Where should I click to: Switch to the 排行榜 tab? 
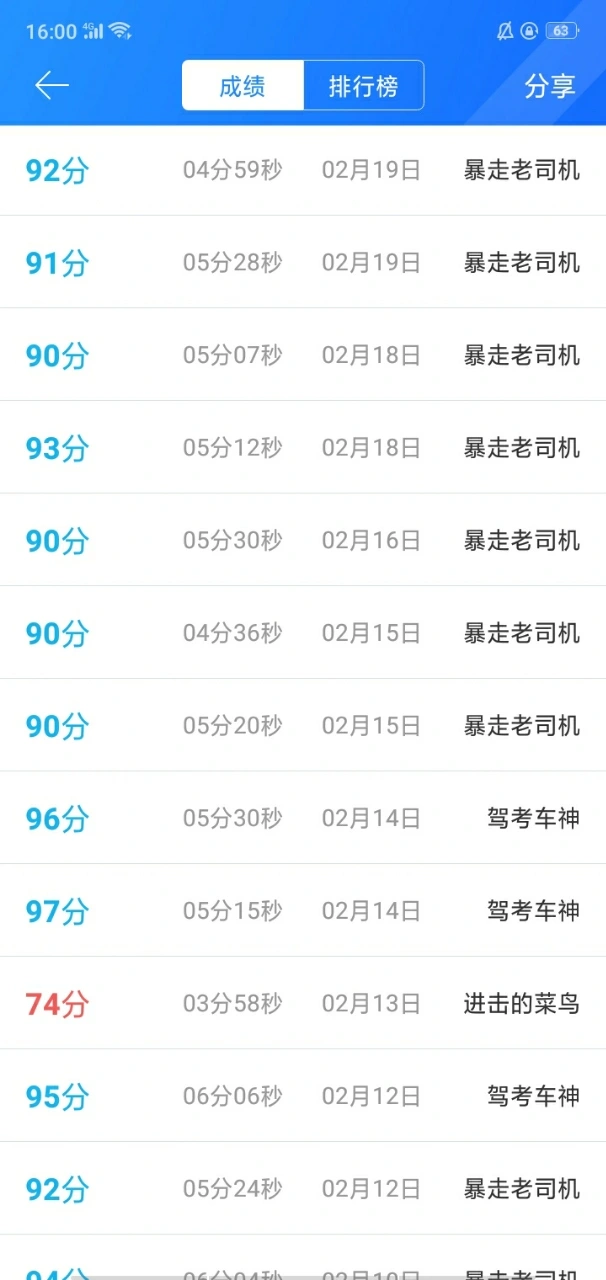point(364,86)
